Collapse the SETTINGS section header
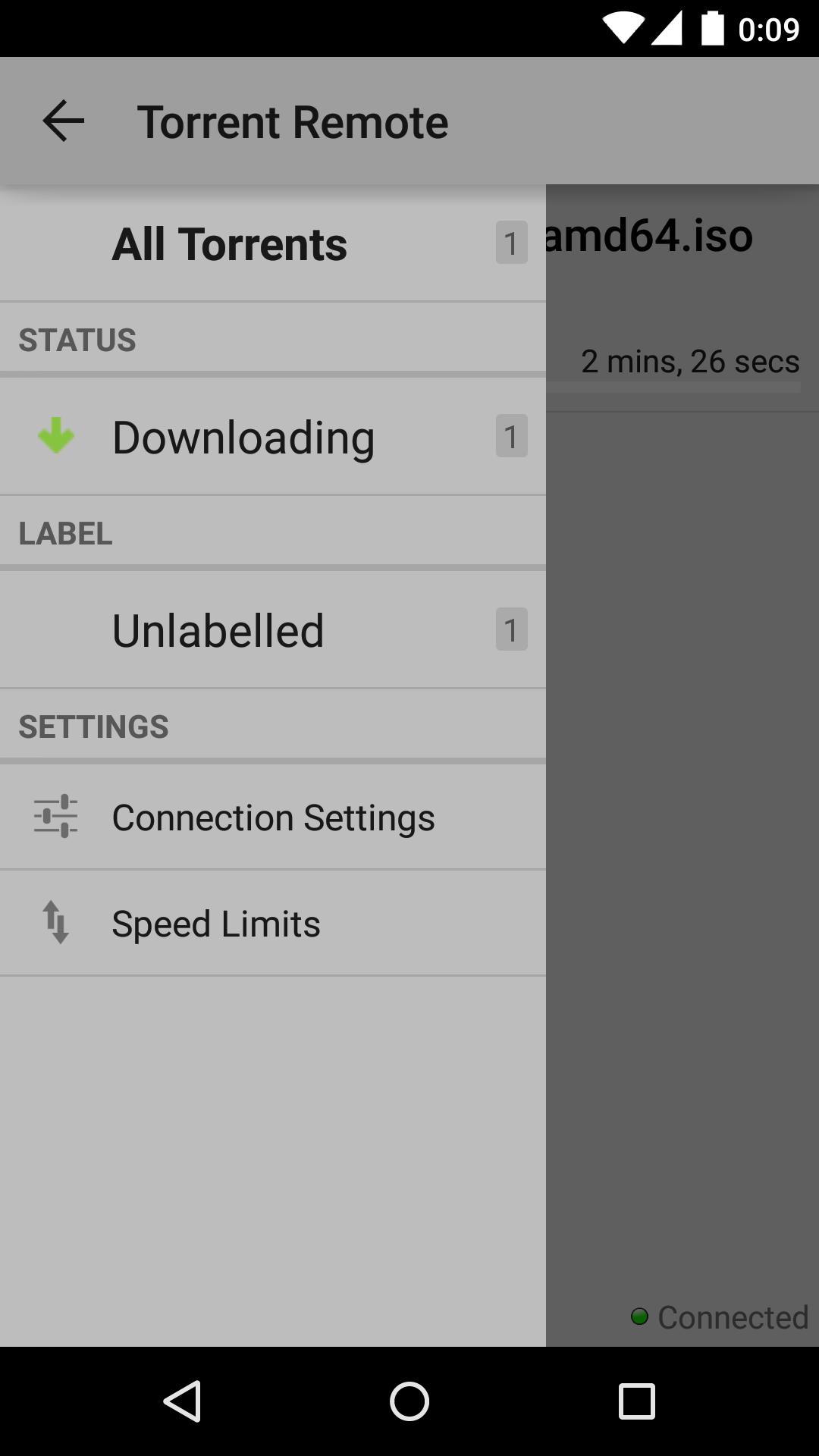The height and width of the screenshot is (1456, 819). (x=93, y=725)
